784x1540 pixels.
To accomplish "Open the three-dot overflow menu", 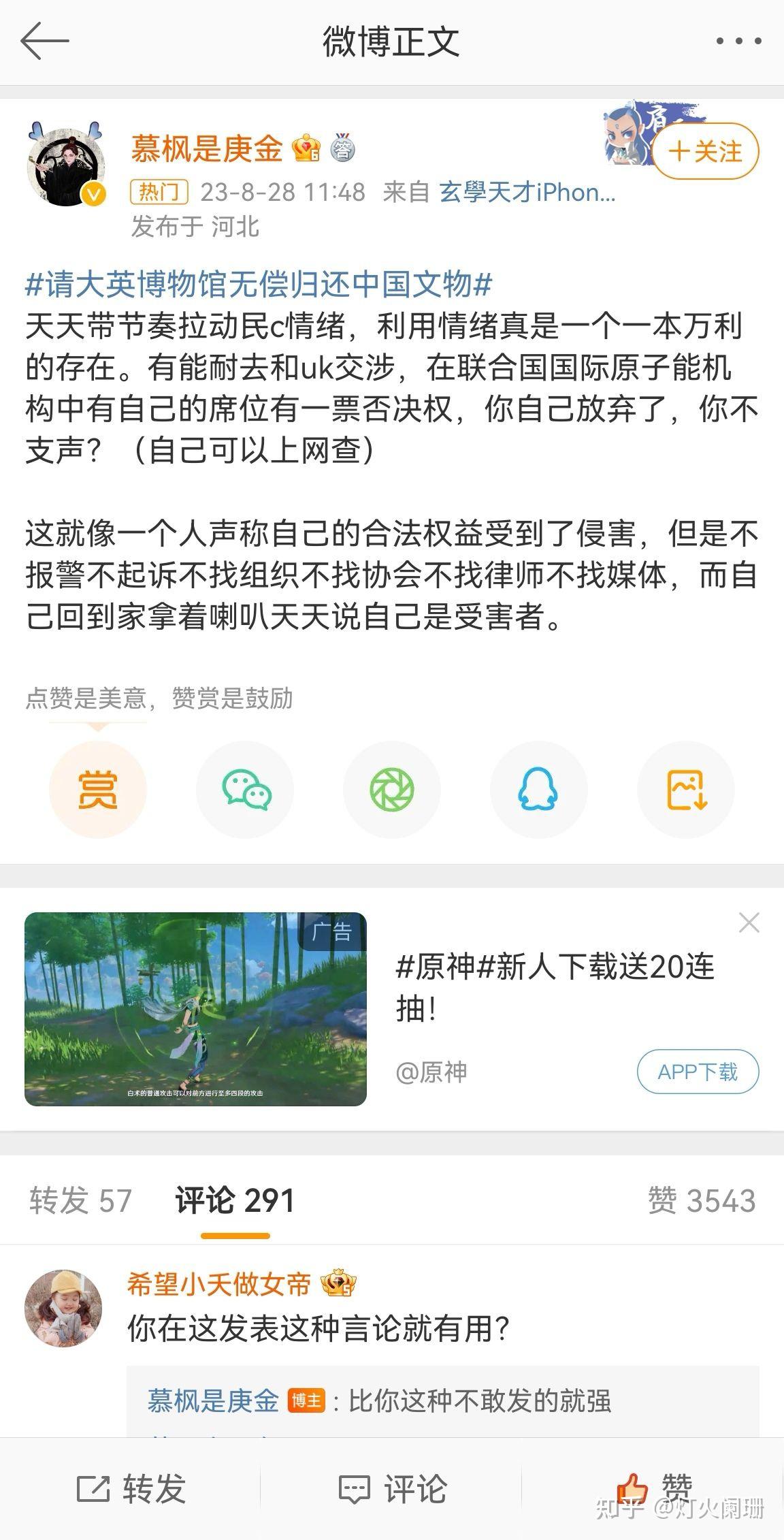I will click(738, 42).
